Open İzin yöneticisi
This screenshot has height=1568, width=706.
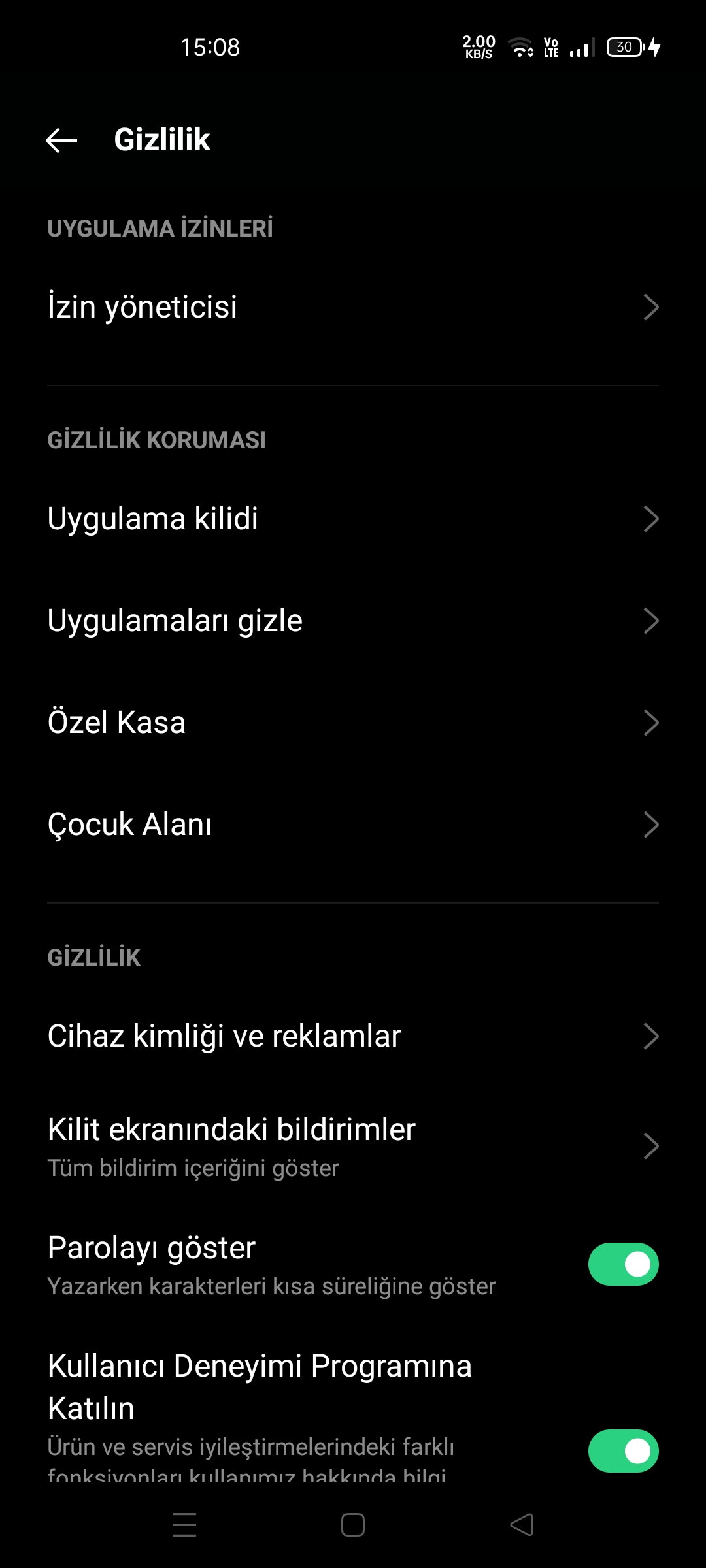(353, 307)
